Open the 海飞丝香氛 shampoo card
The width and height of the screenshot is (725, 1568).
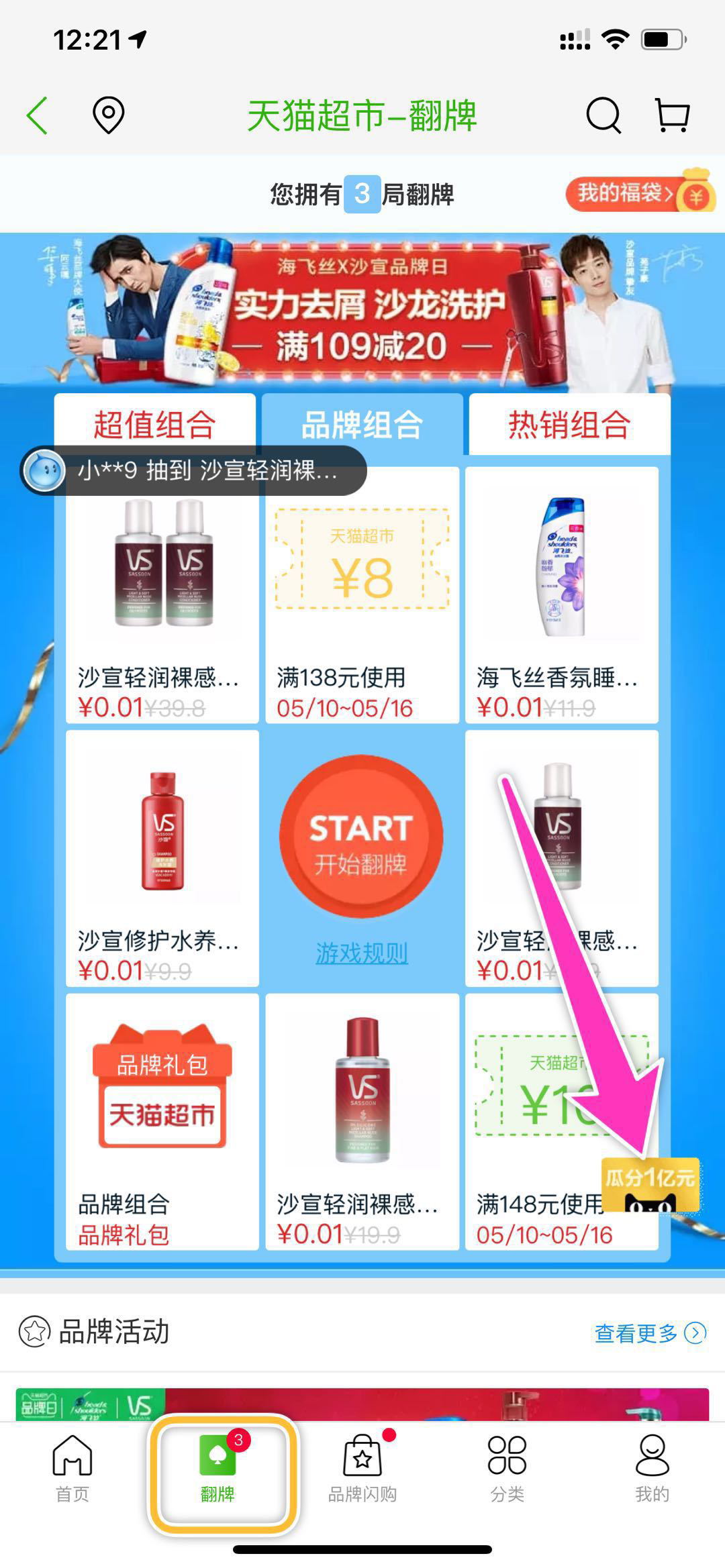coord(561,595)
